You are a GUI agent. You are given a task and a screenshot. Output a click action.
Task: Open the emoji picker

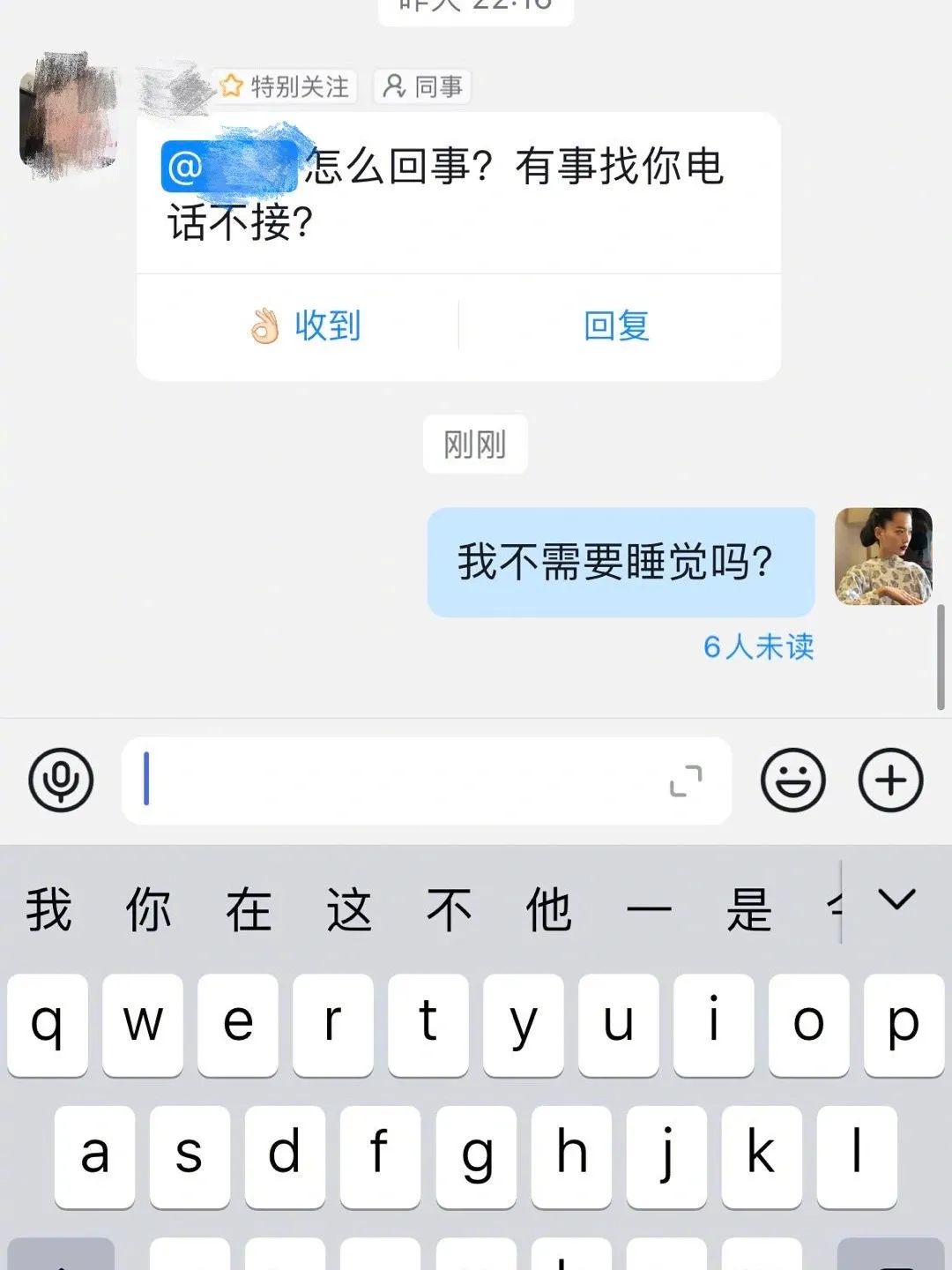[791, 781]
